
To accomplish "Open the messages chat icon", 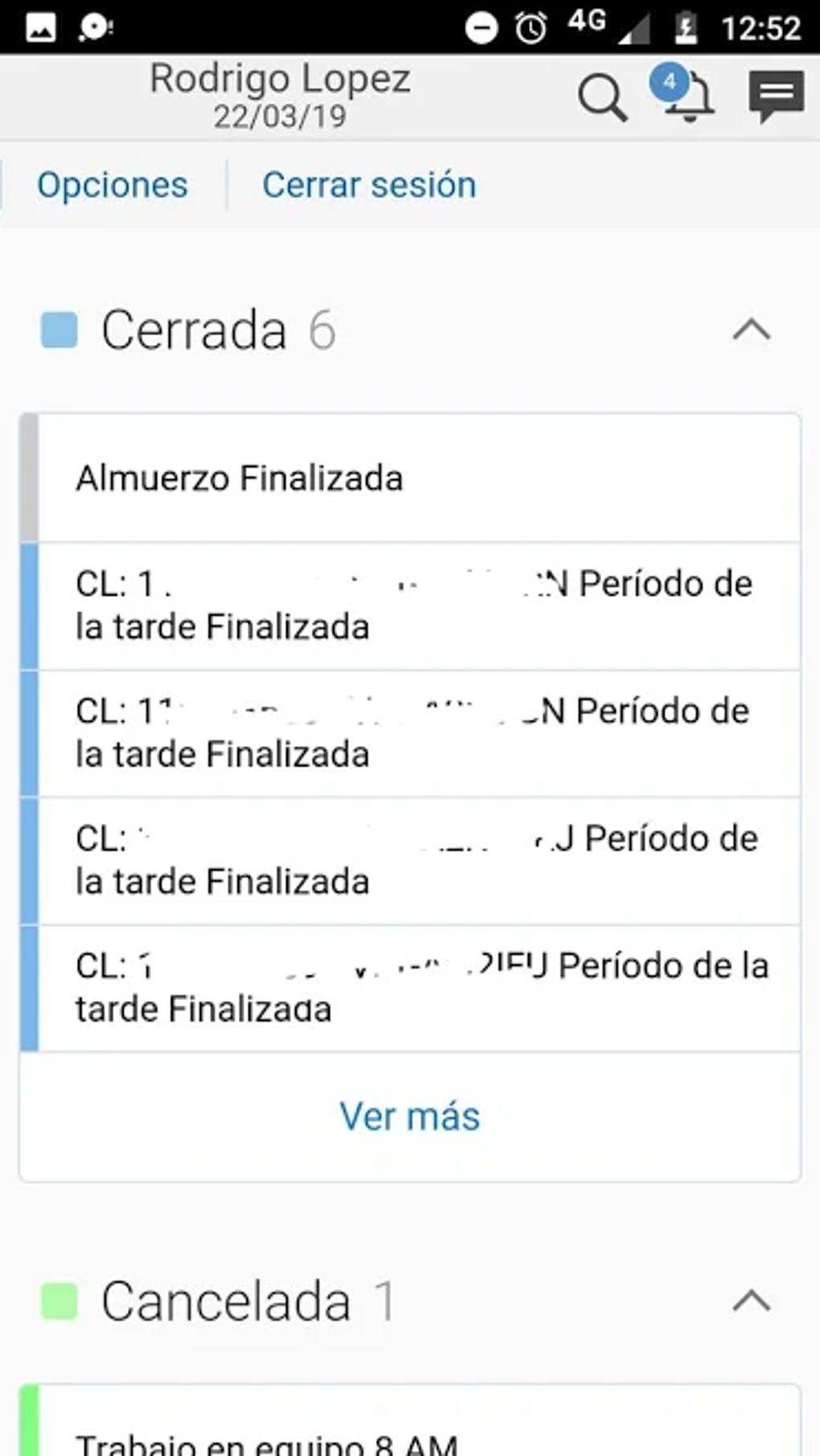I will point(776,96).
